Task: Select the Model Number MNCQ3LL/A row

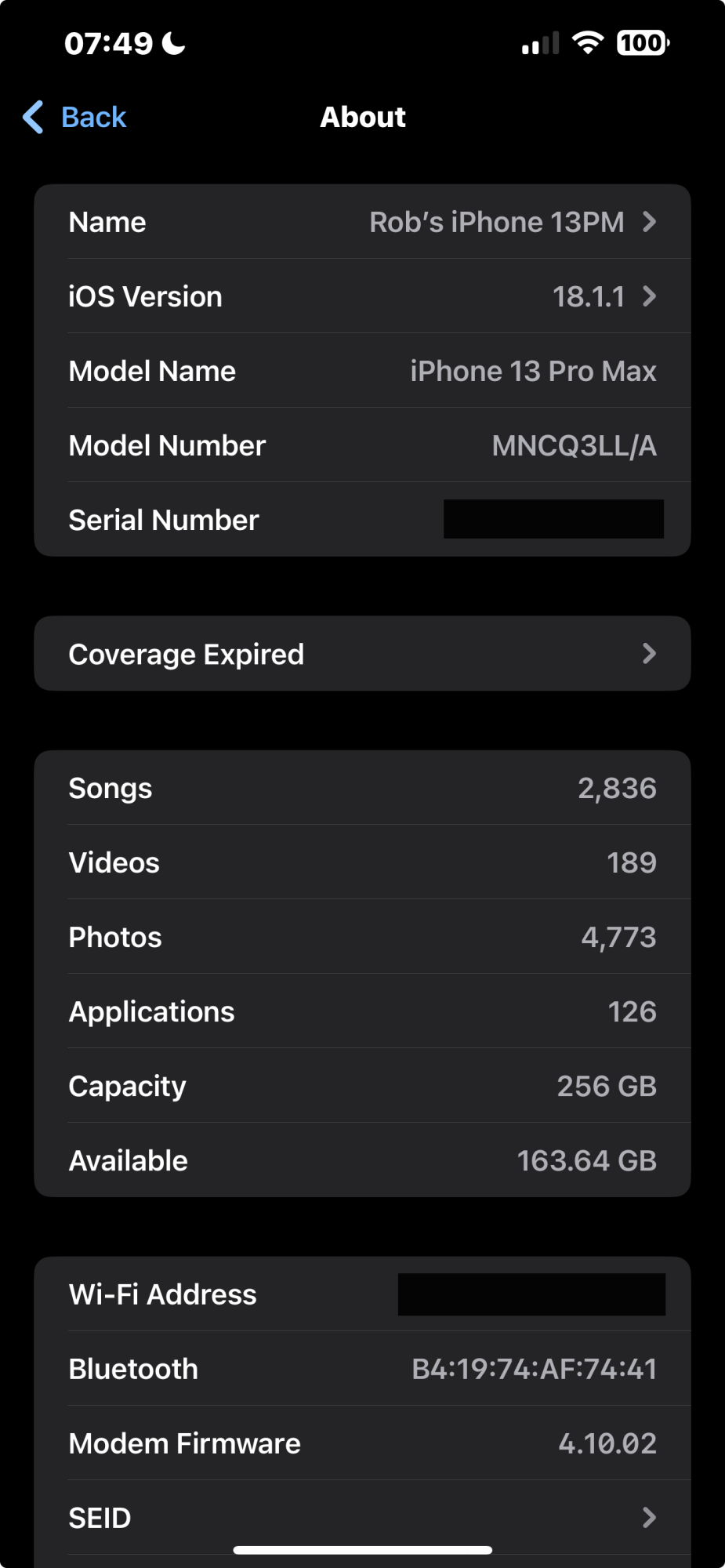Action: point(362,445)
